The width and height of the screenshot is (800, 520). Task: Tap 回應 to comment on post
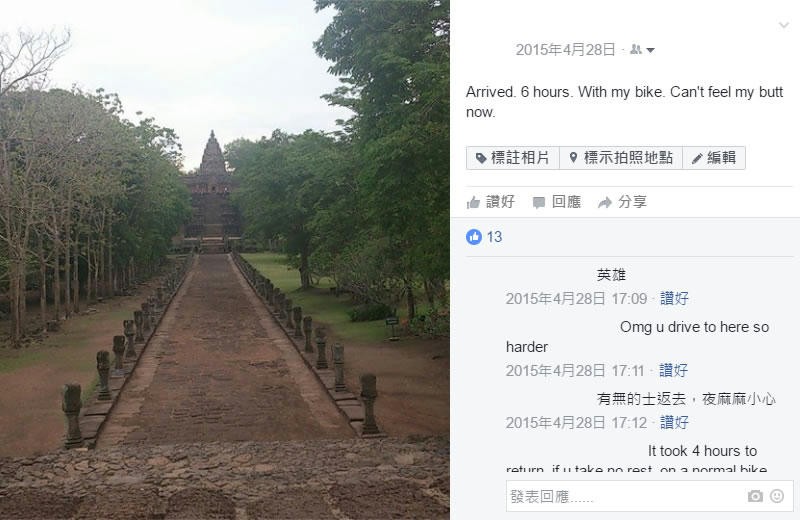(x=557, y=202)
